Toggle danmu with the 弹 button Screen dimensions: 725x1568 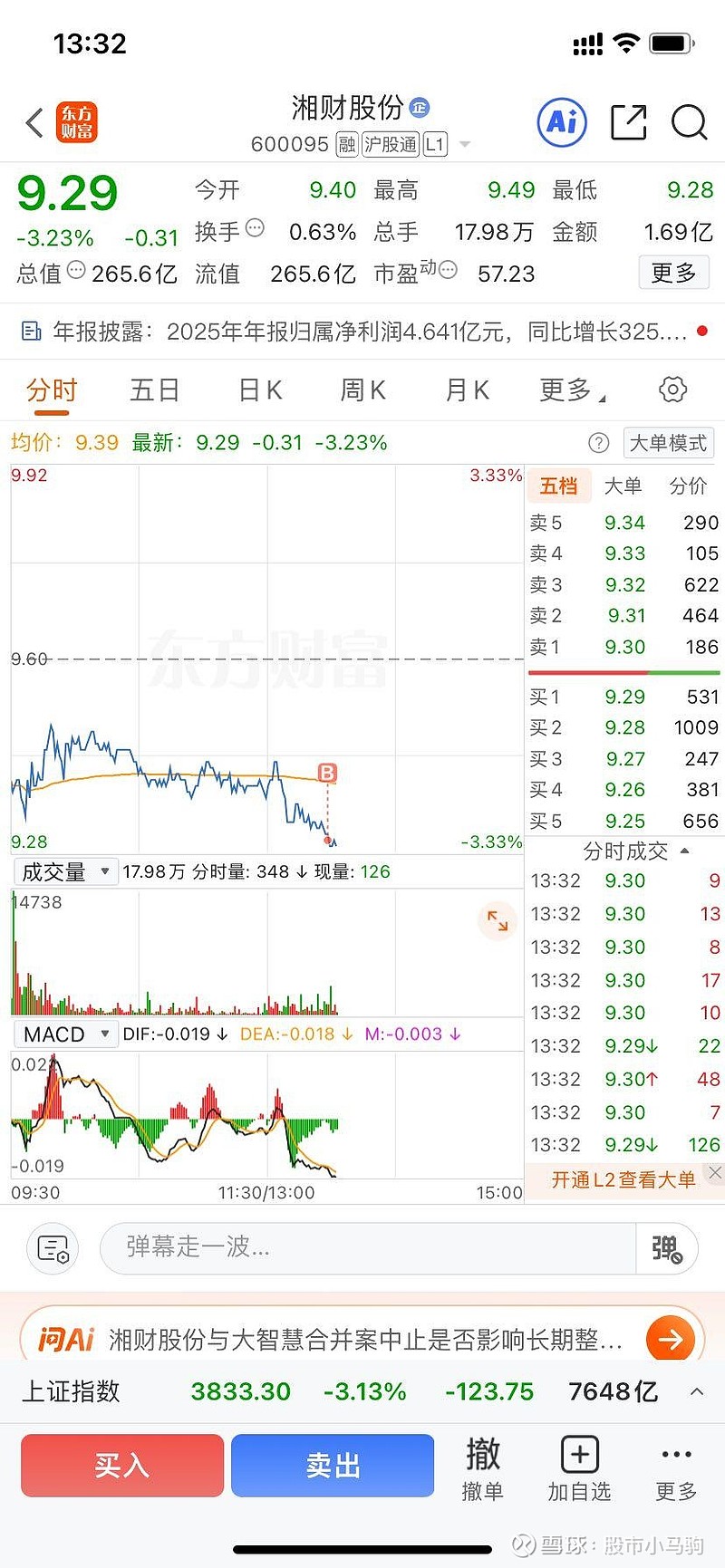tap(667, 1248)
